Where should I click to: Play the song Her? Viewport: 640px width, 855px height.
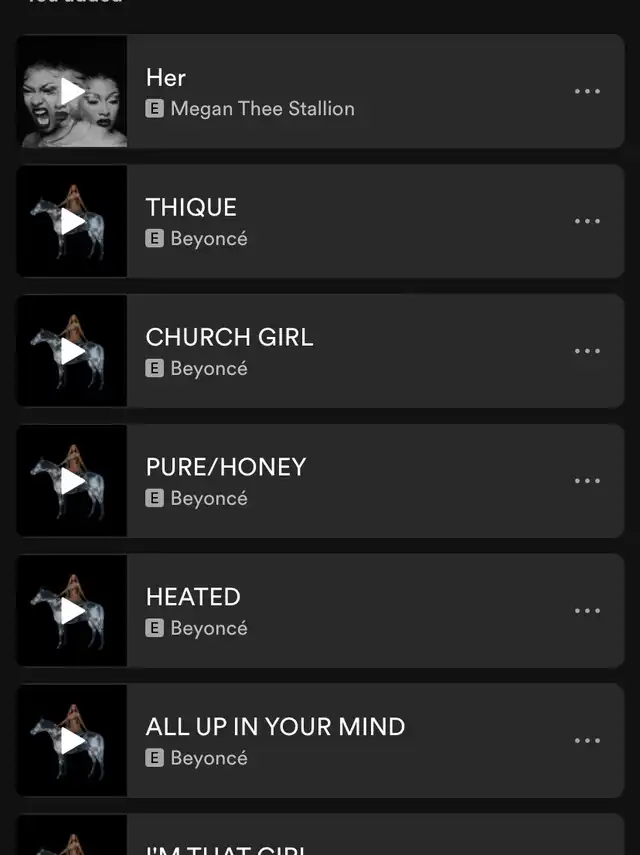click(72, 92)
